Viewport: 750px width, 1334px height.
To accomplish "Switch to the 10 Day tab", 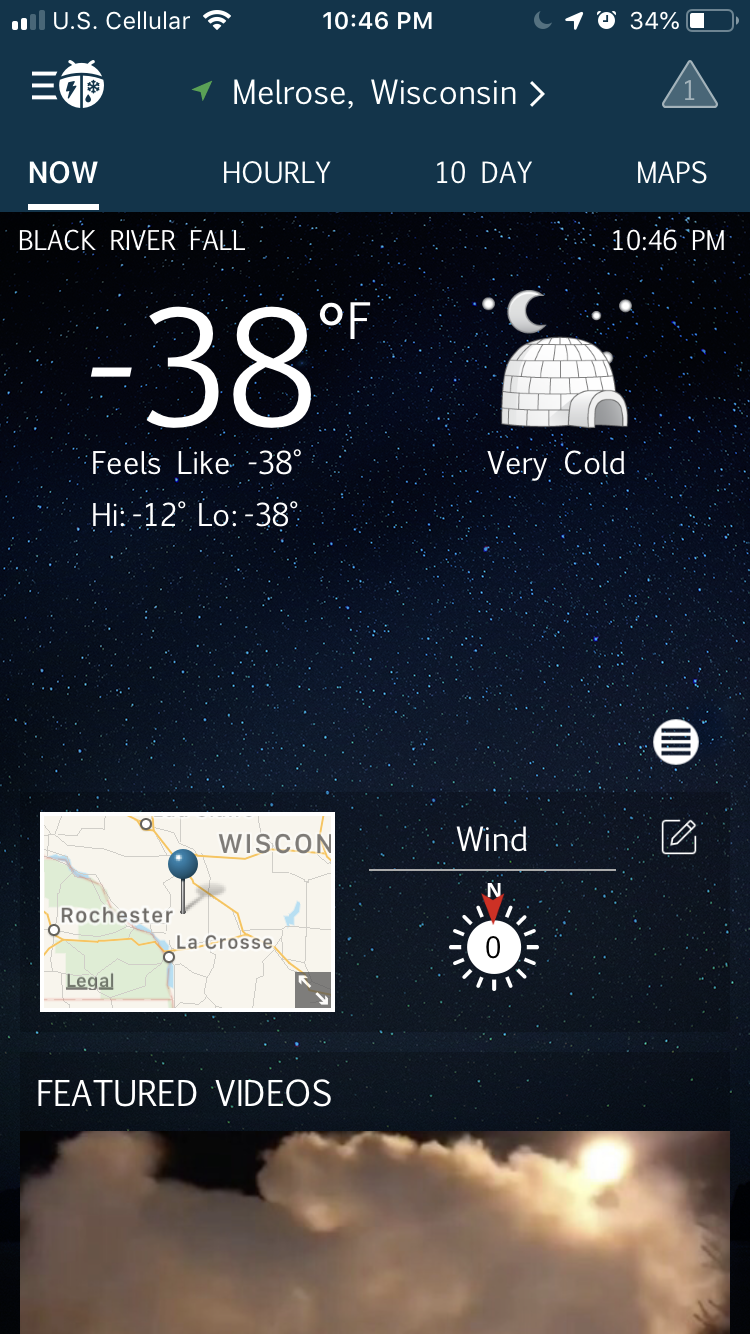I will coord(483,173).
